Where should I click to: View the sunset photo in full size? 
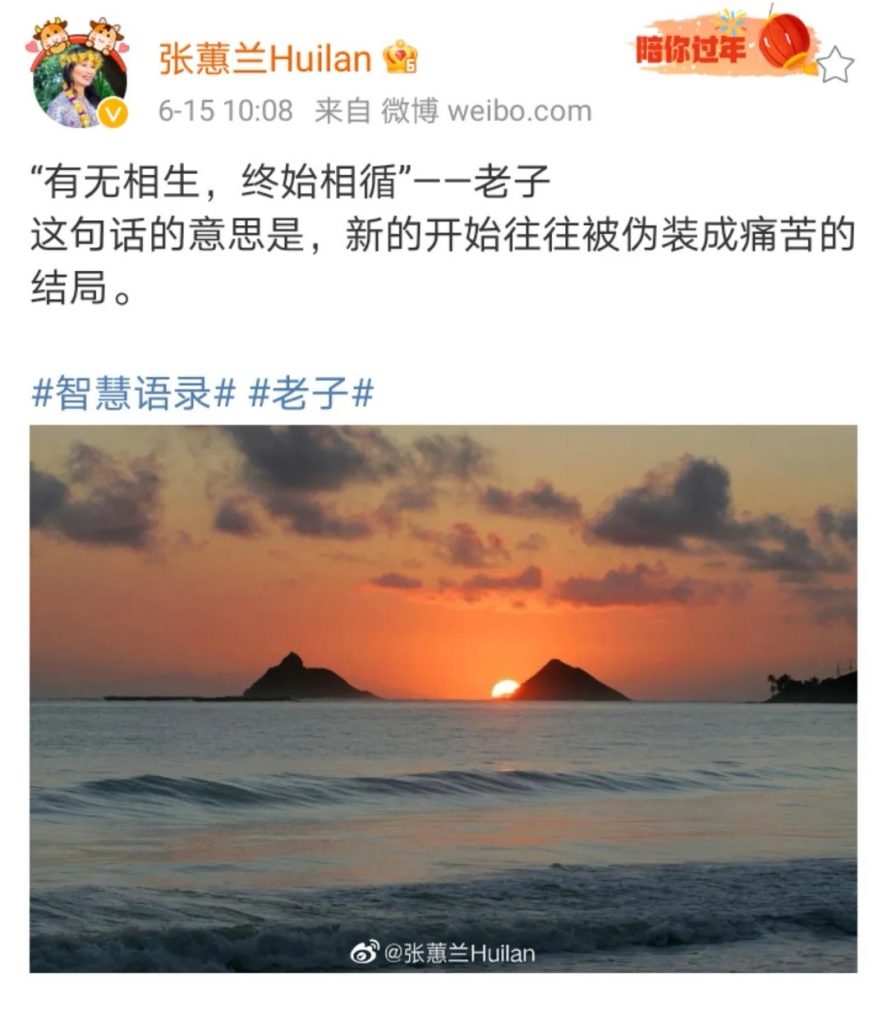(x=443, y=698)
